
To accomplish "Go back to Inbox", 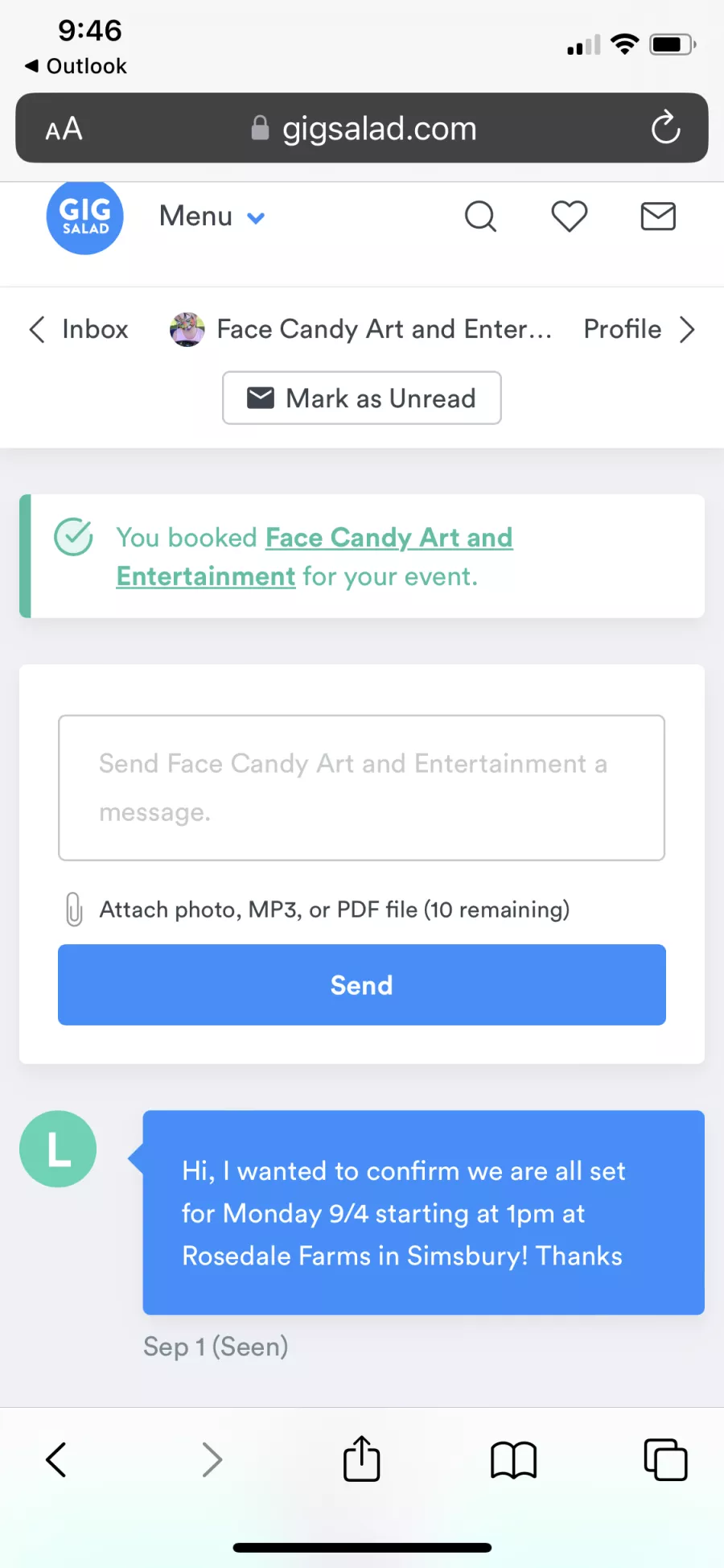I will tap(79, 329).
